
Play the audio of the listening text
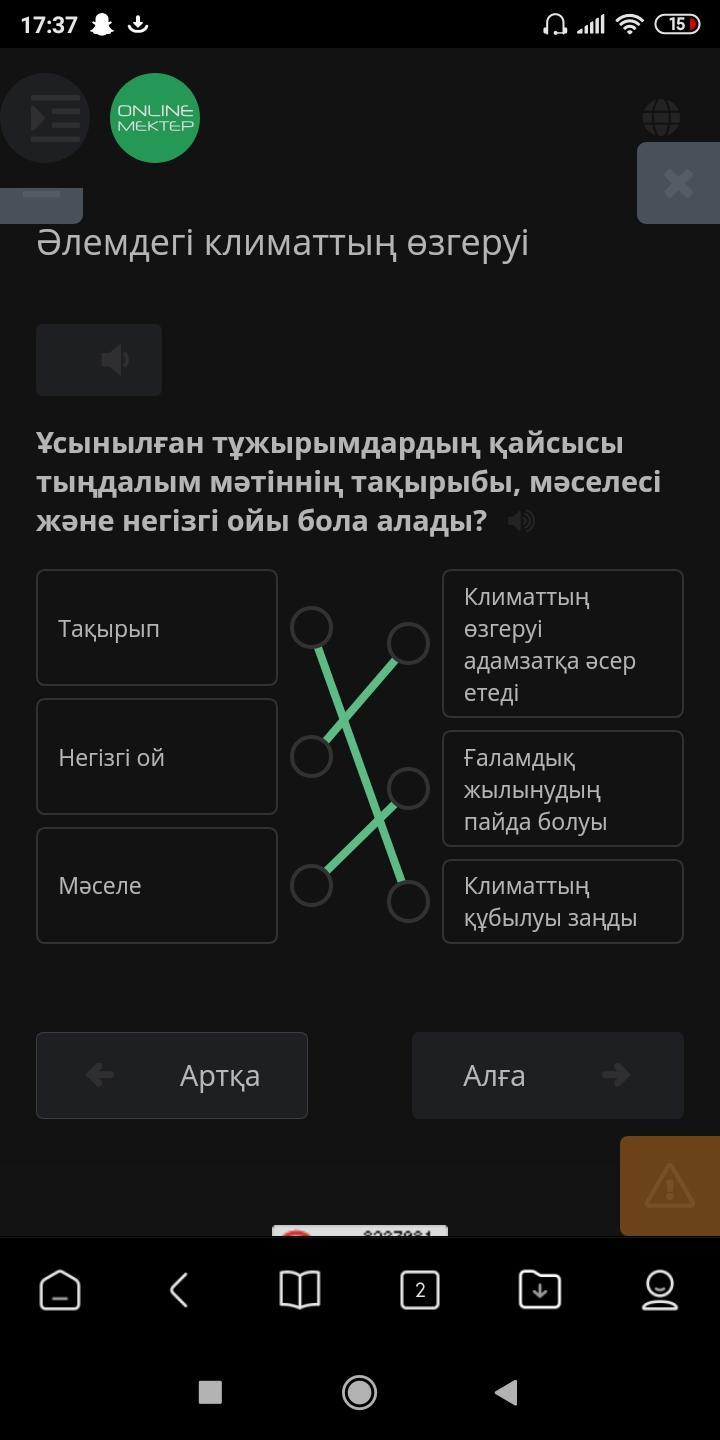point(99,360)
